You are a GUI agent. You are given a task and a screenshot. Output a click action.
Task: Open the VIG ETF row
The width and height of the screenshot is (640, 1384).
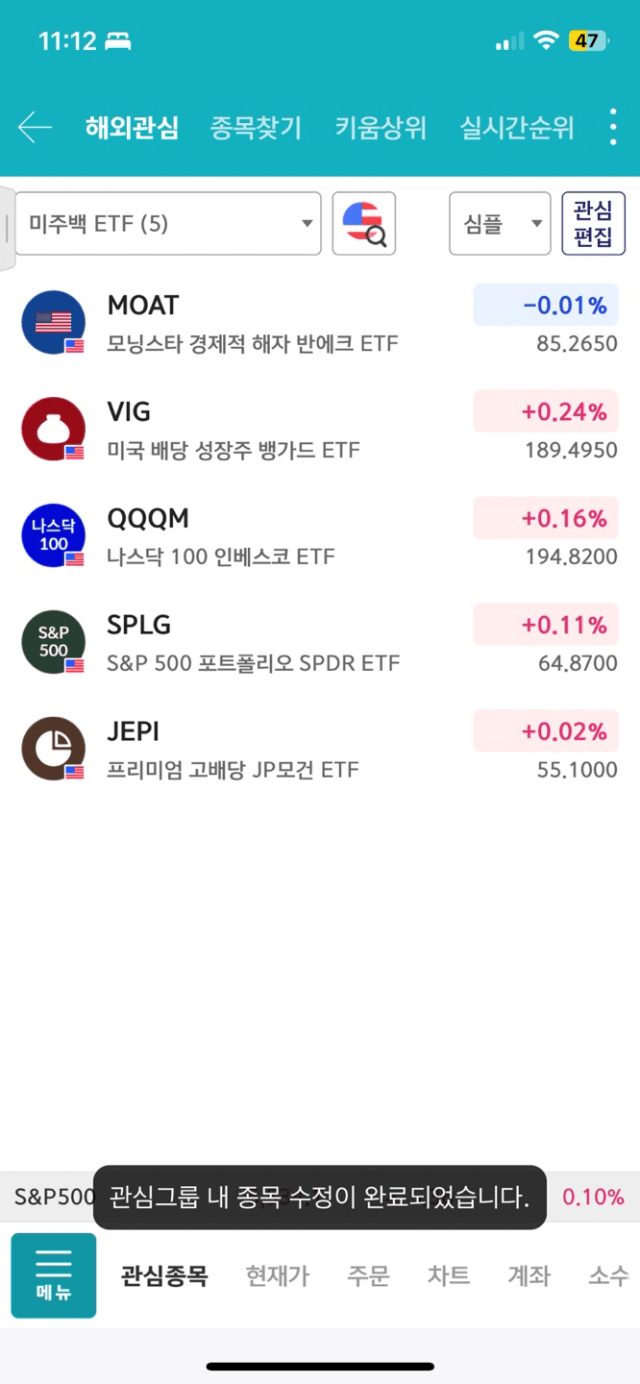320,430
